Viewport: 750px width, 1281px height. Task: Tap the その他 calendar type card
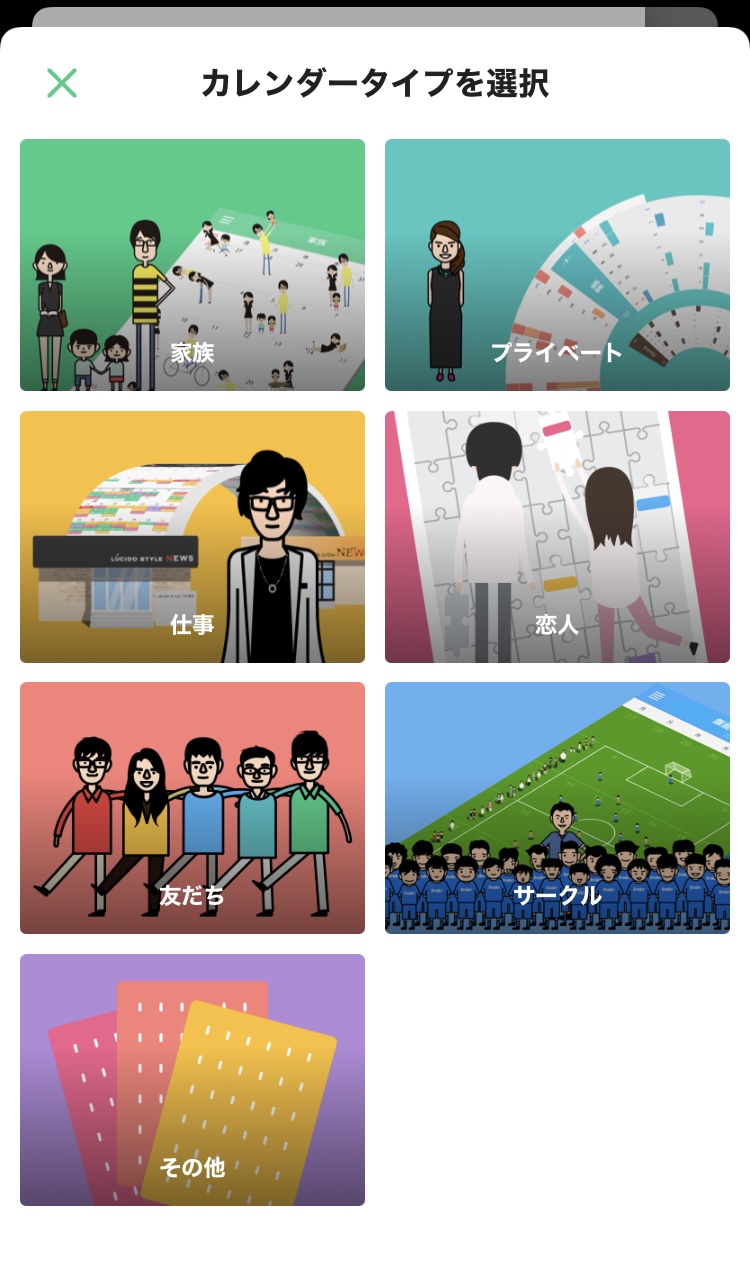[192, 1080]
